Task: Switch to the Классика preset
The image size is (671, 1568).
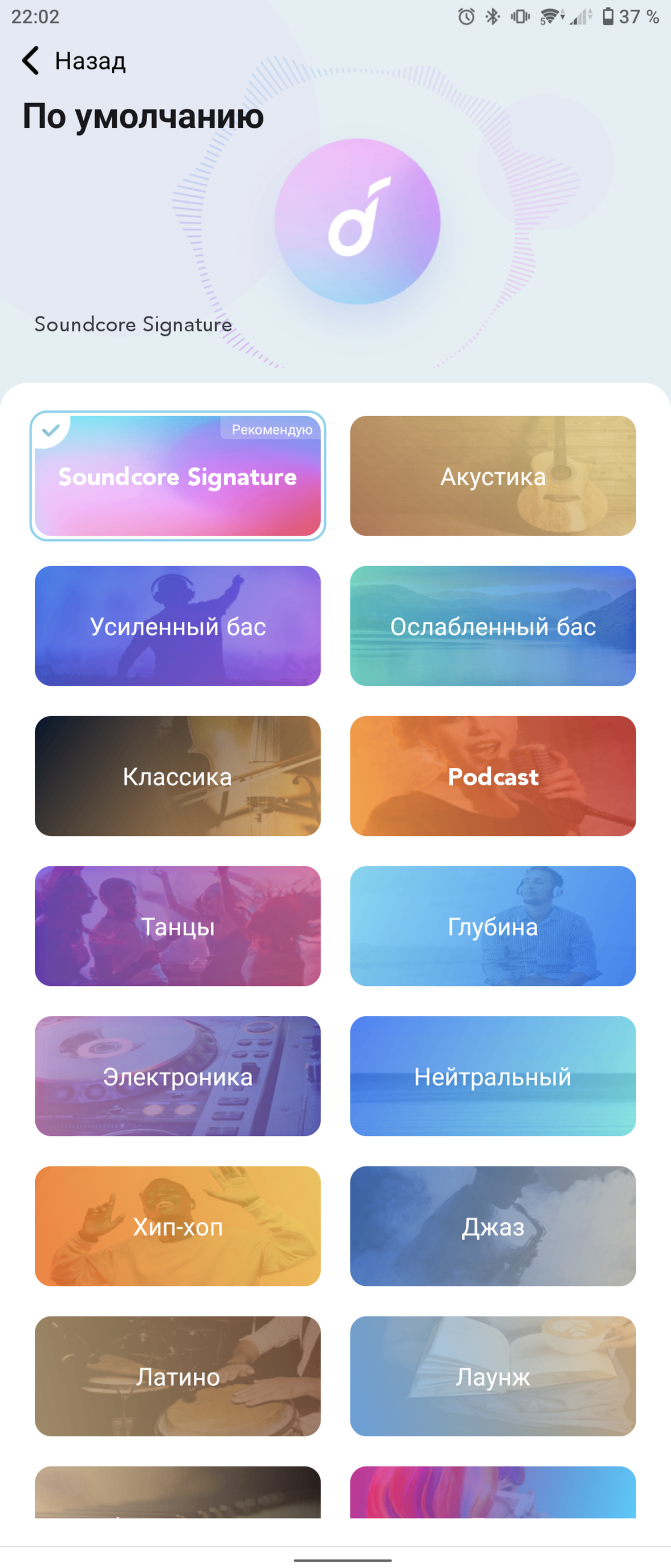Action: coord(178,776)
